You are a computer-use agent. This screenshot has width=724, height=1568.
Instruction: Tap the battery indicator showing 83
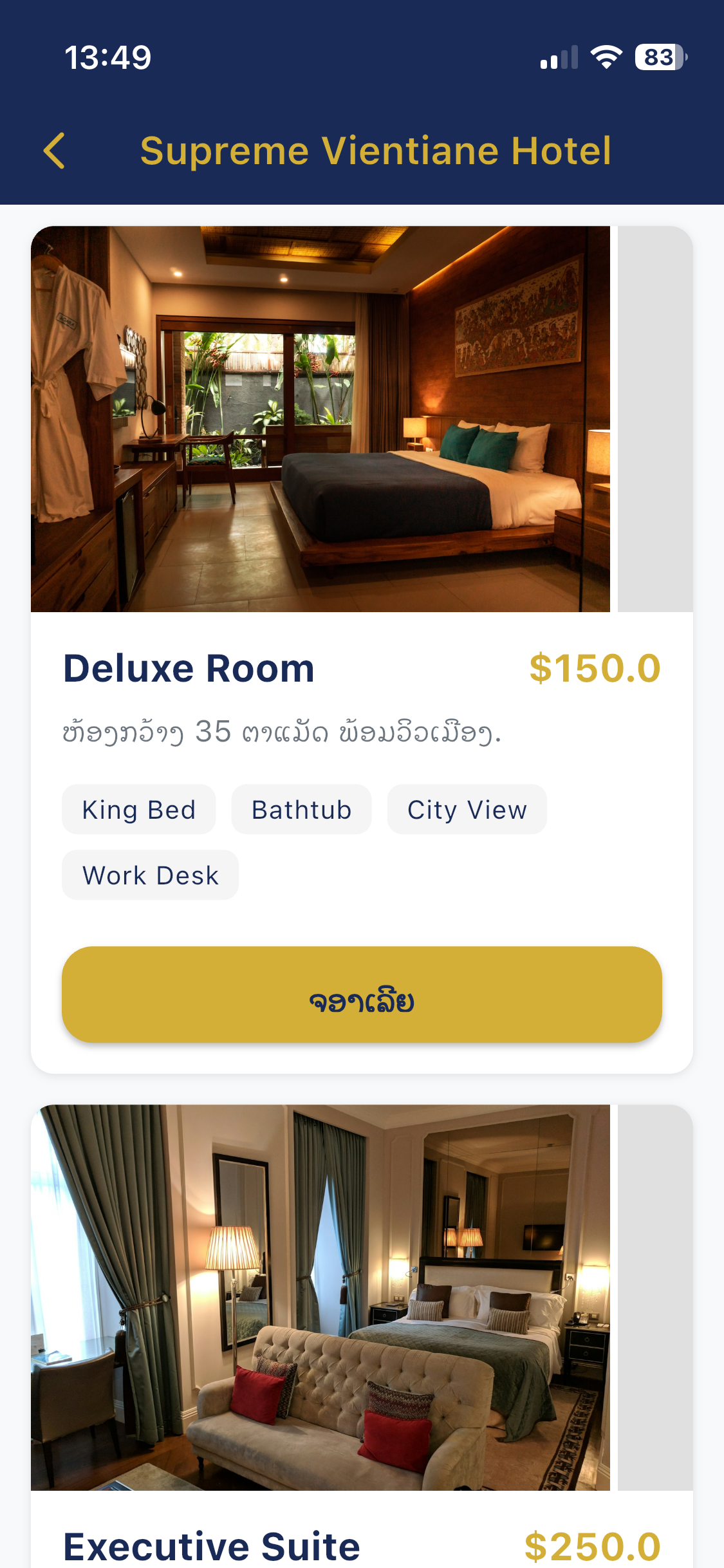pos(658,58)
